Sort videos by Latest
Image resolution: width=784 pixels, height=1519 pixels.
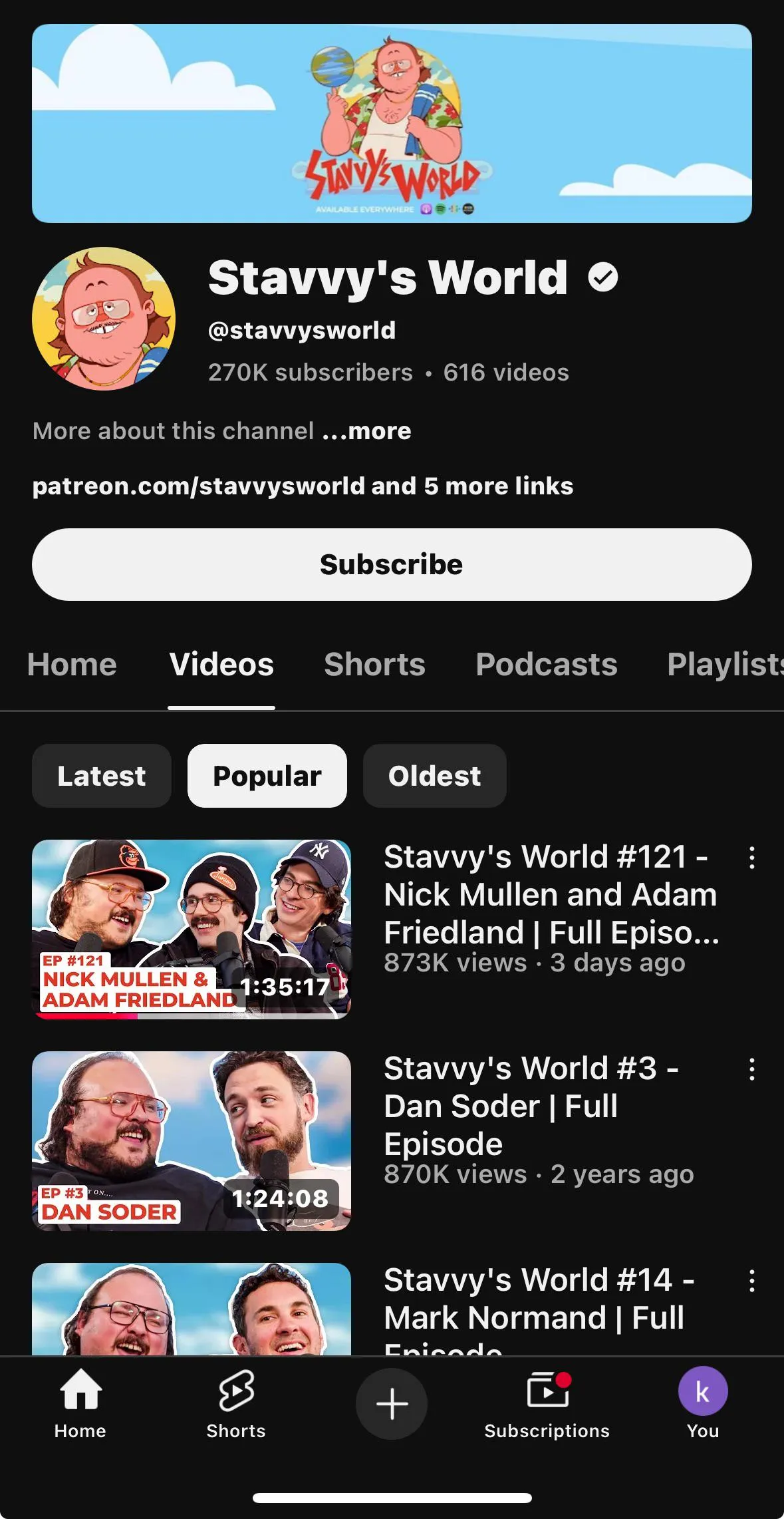tap(101, 776)
